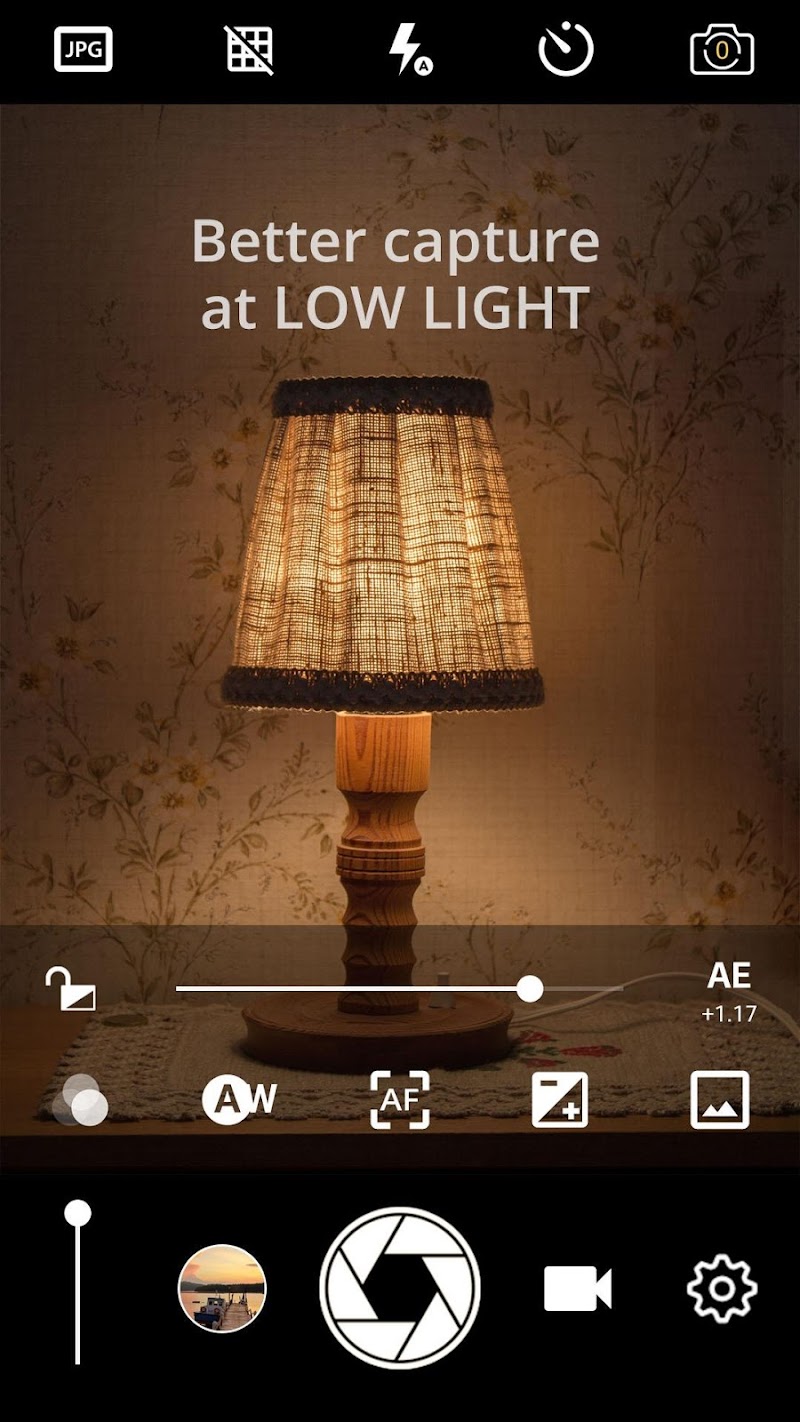Open the color effects filters
This screenshot has height=1422, width=800.
tap(80, 1100)
